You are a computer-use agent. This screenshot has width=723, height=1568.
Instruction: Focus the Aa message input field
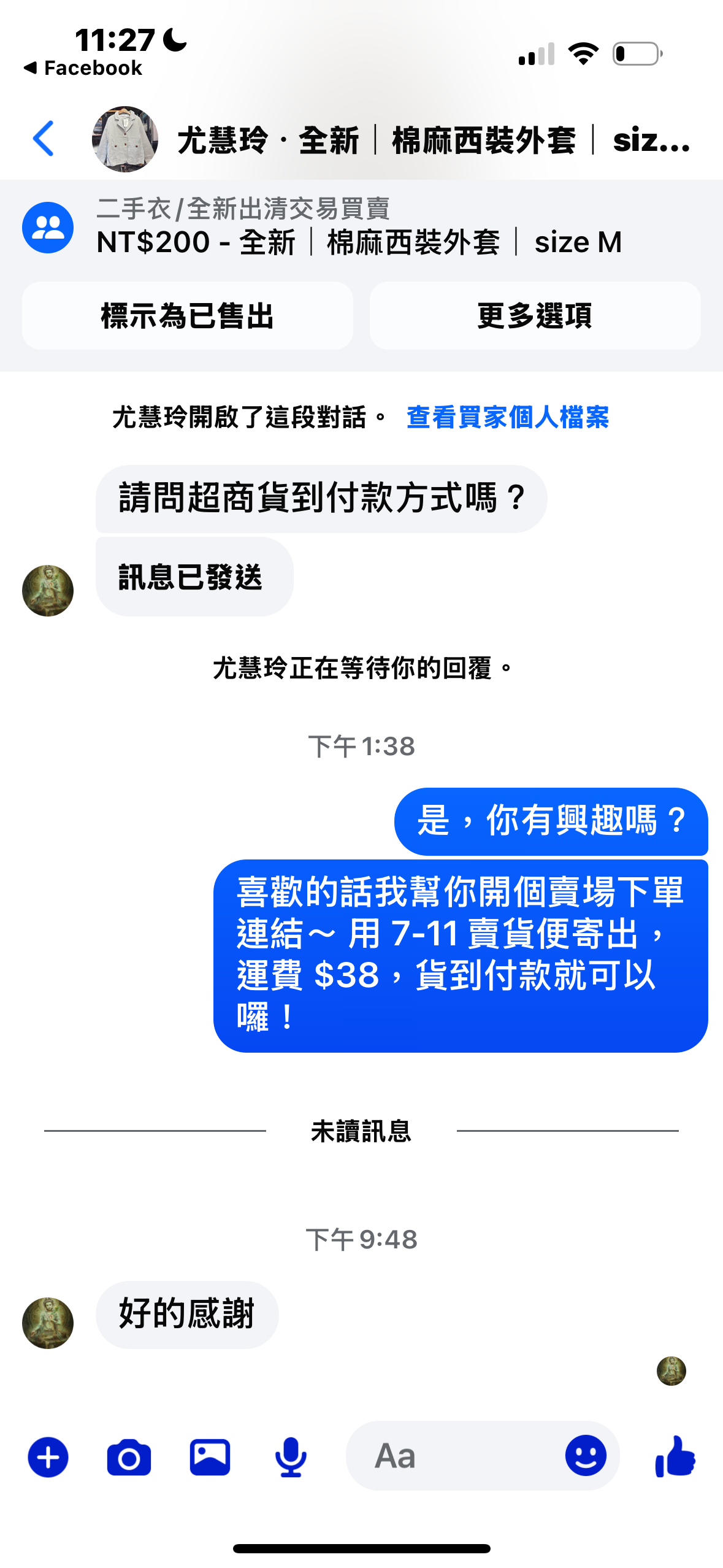(x=454, y=1456)
